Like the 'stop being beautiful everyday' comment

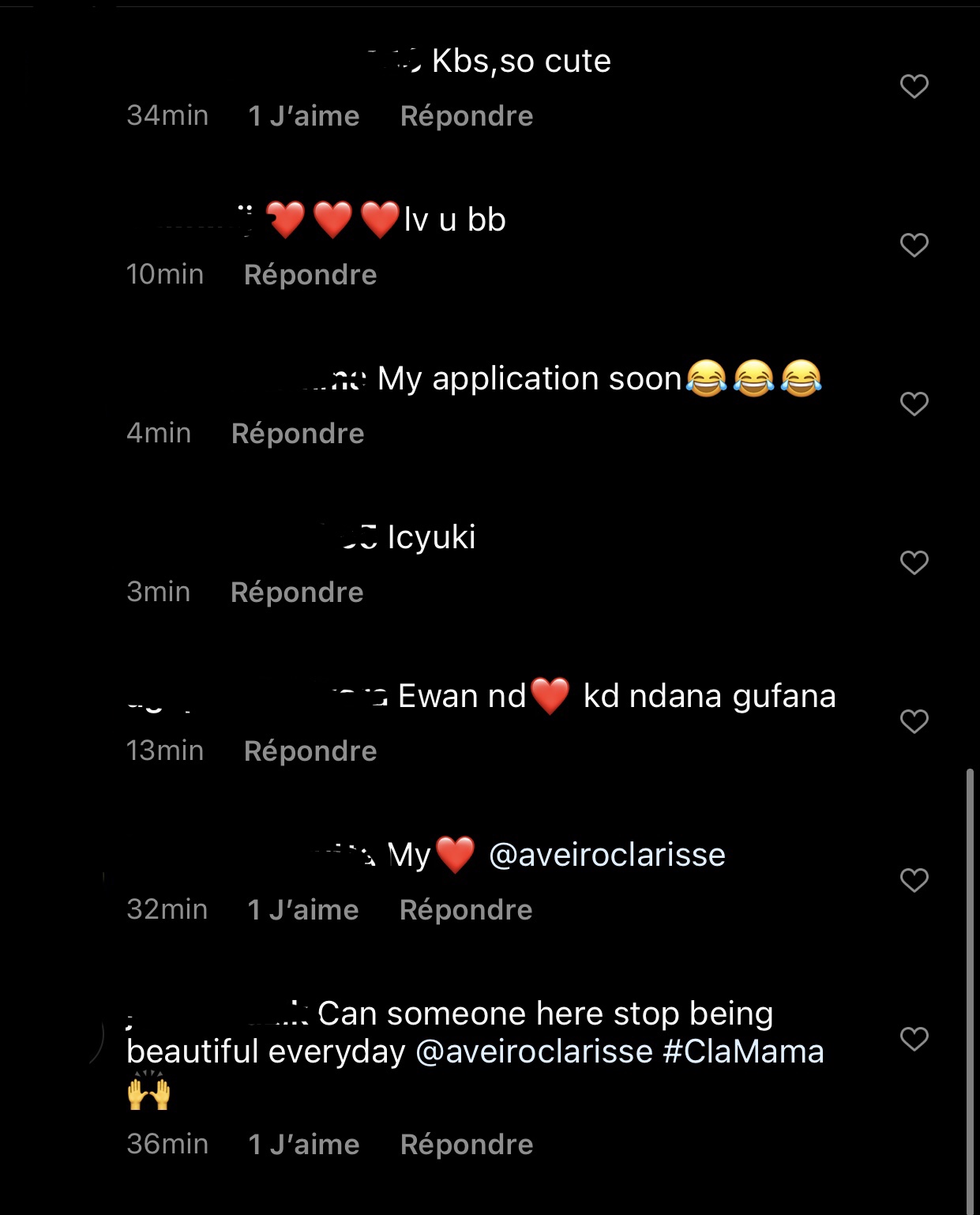(914, 1039)
